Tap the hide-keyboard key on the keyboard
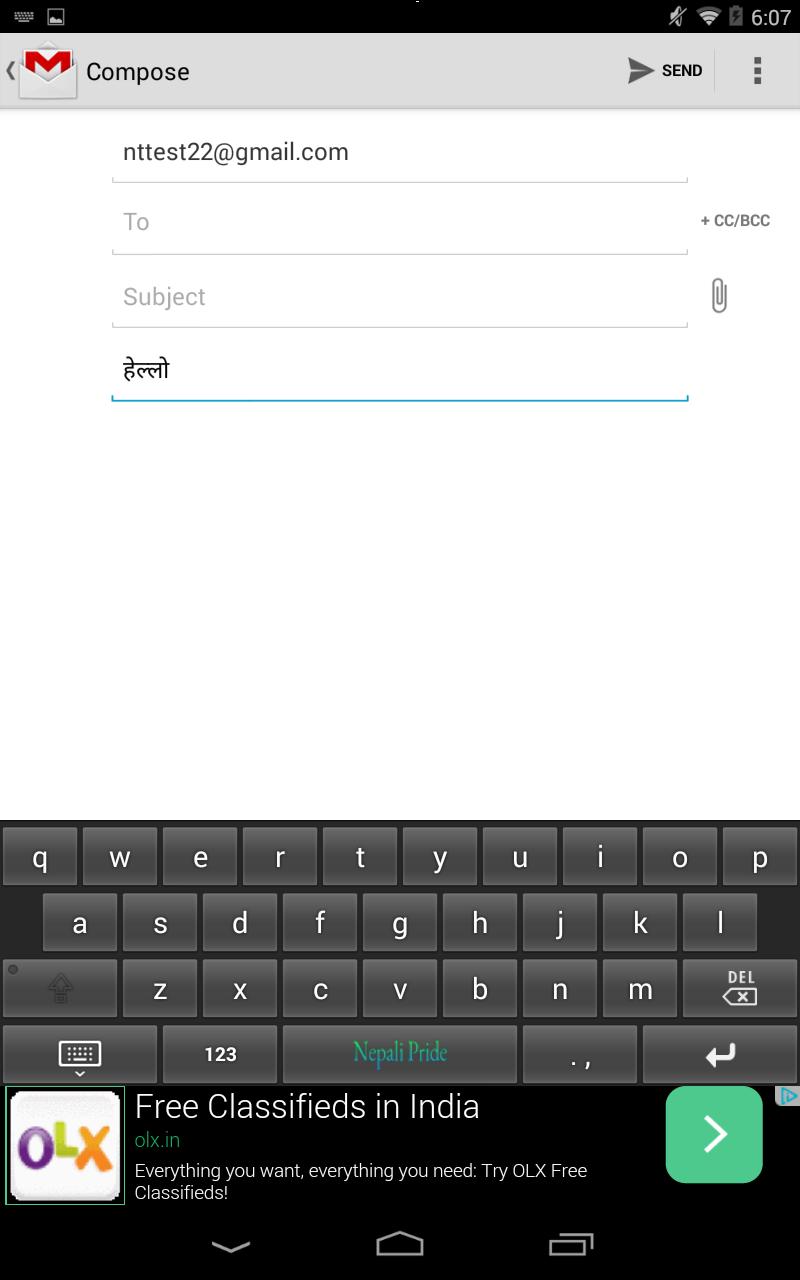The height and width of the screenshot is (1280, 800). 79,1054
